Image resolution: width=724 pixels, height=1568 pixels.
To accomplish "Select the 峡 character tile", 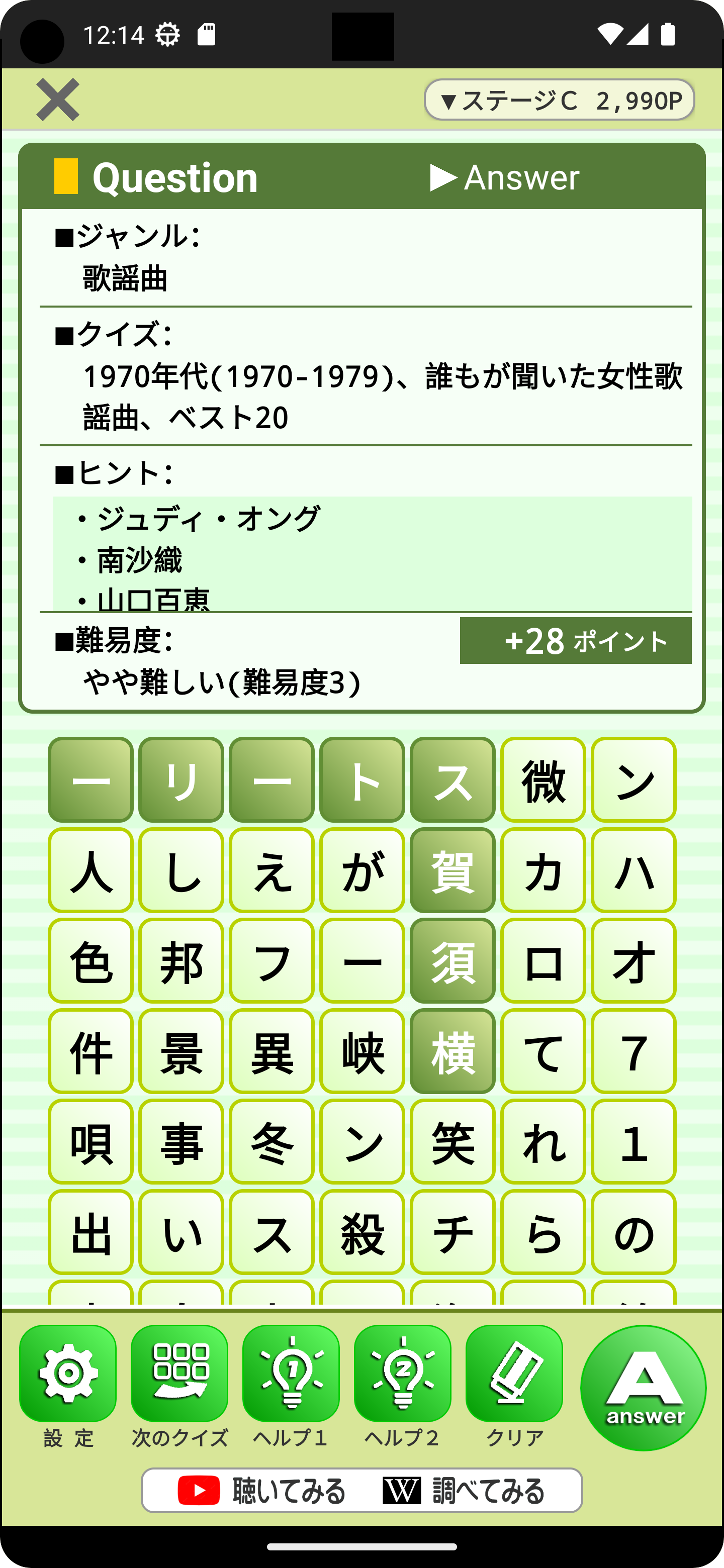I will click(x=363, y=1051).
